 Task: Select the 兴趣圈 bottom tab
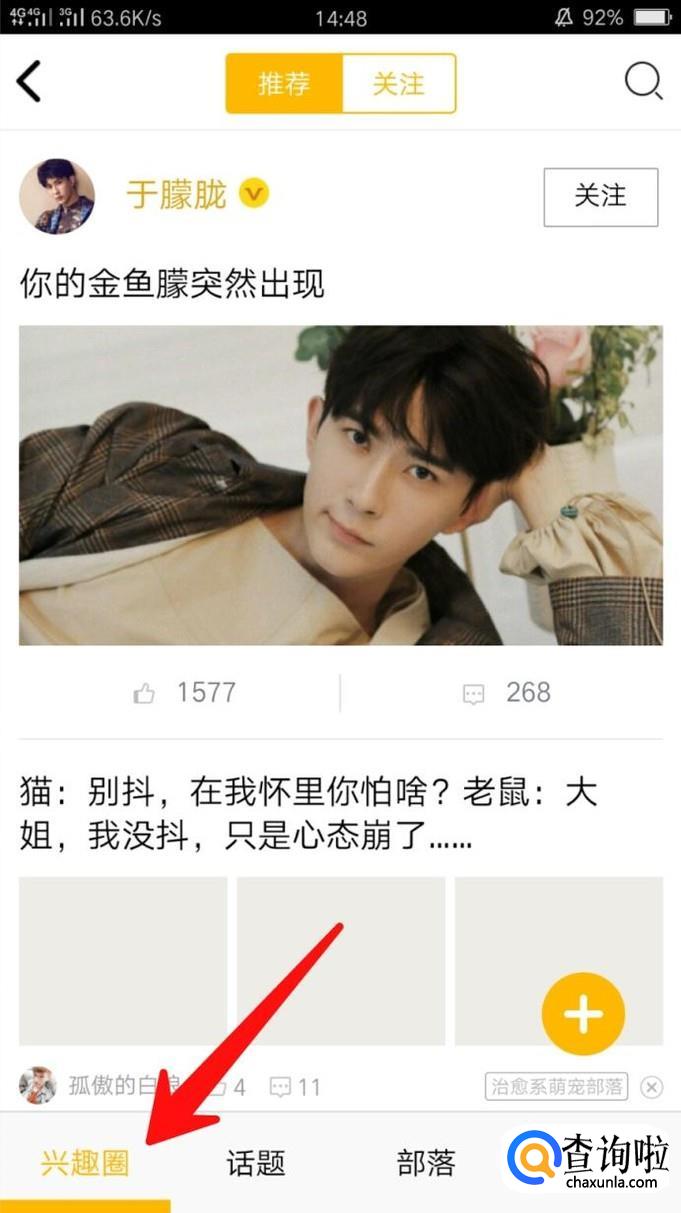[85, 1163]
